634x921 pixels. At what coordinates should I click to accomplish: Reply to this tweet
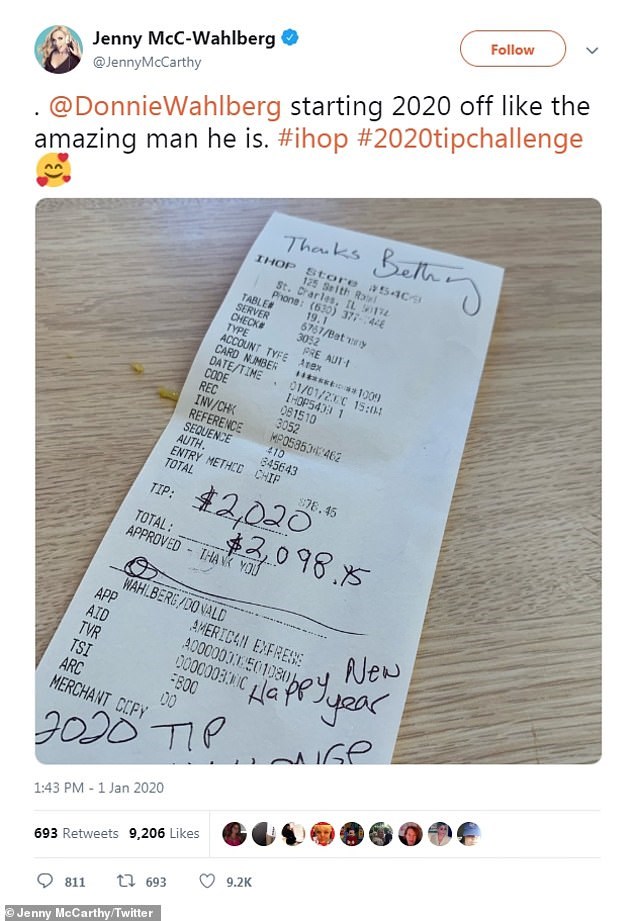[46, 881]
